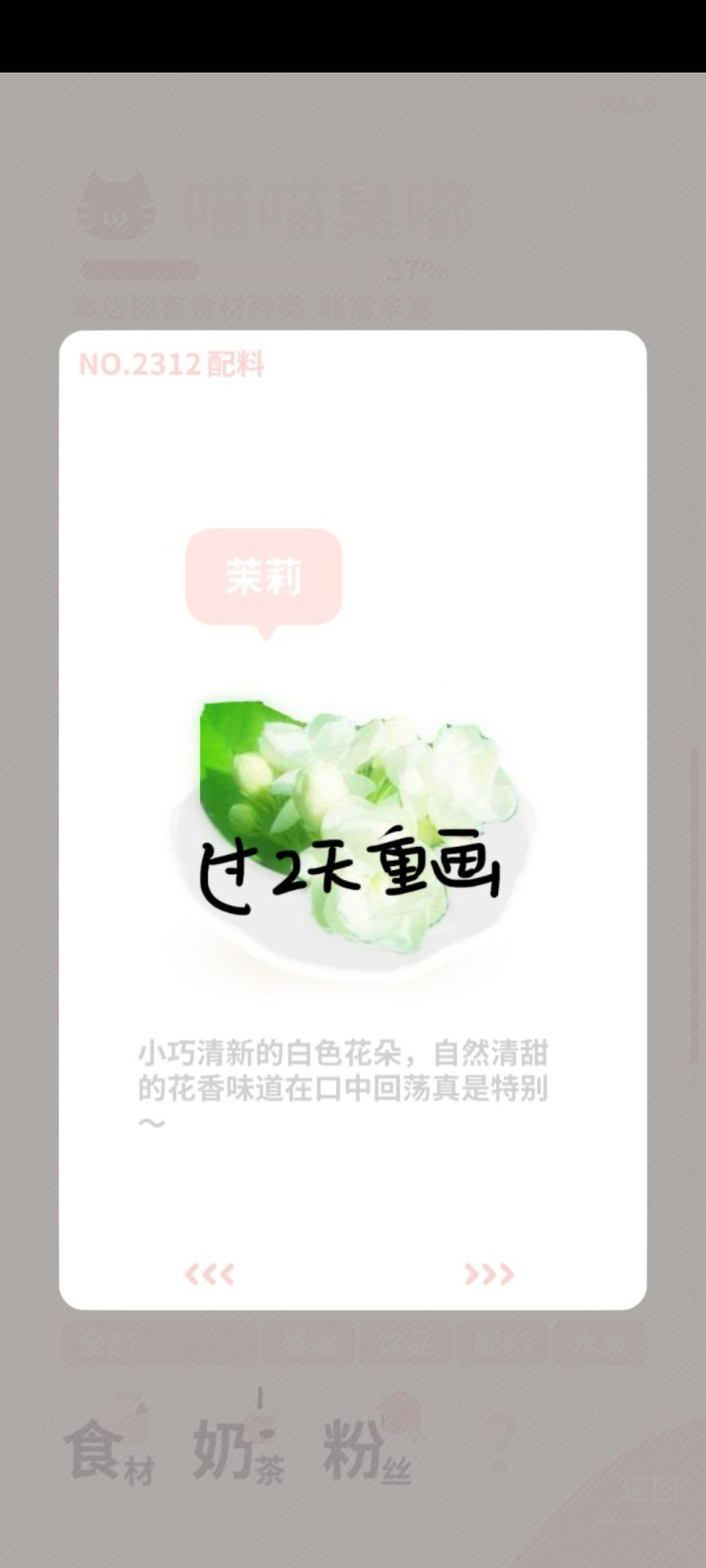Tap the 茉莉 name bubble
706x1568 pixels.
[x=265, y=576]
